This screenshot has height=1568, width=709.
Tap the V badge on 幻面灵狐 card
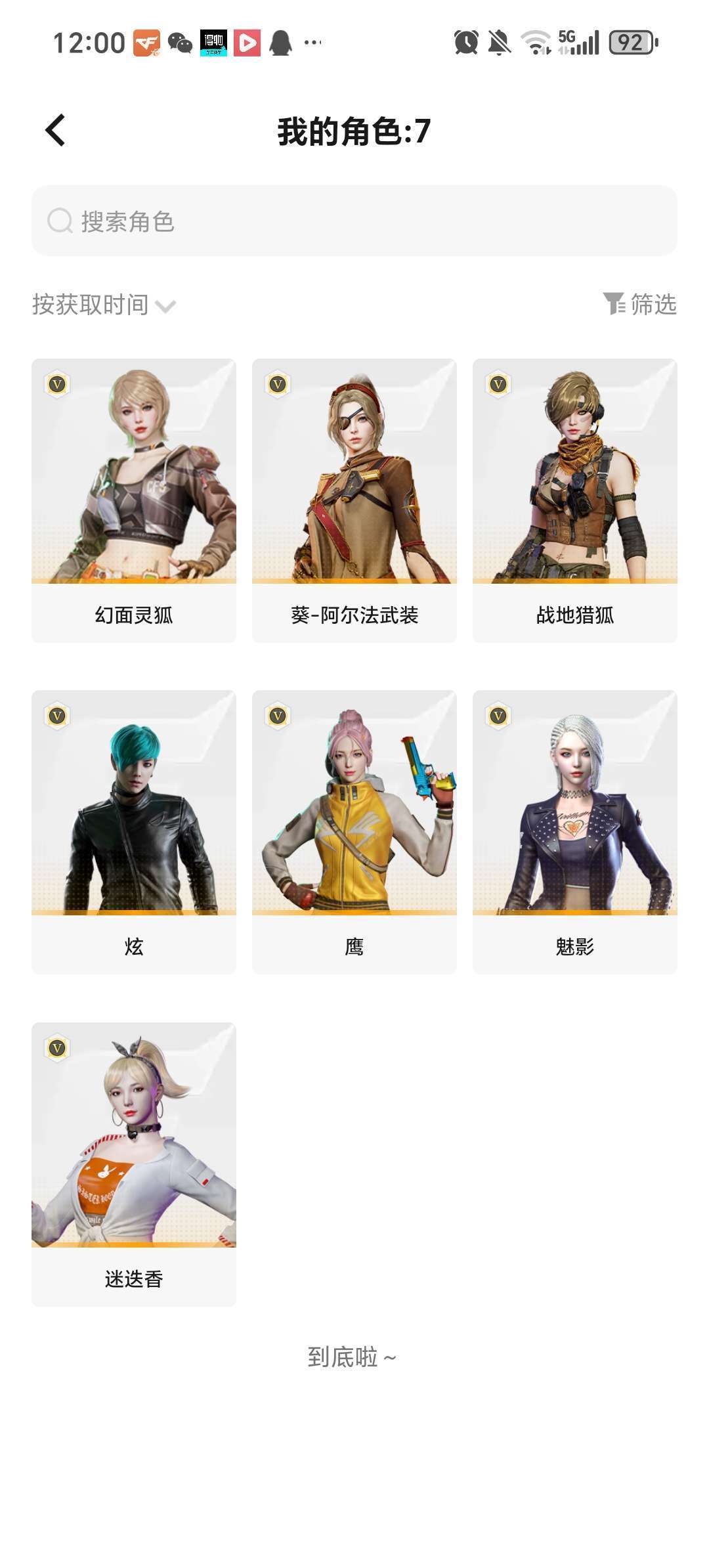point(56,385)
